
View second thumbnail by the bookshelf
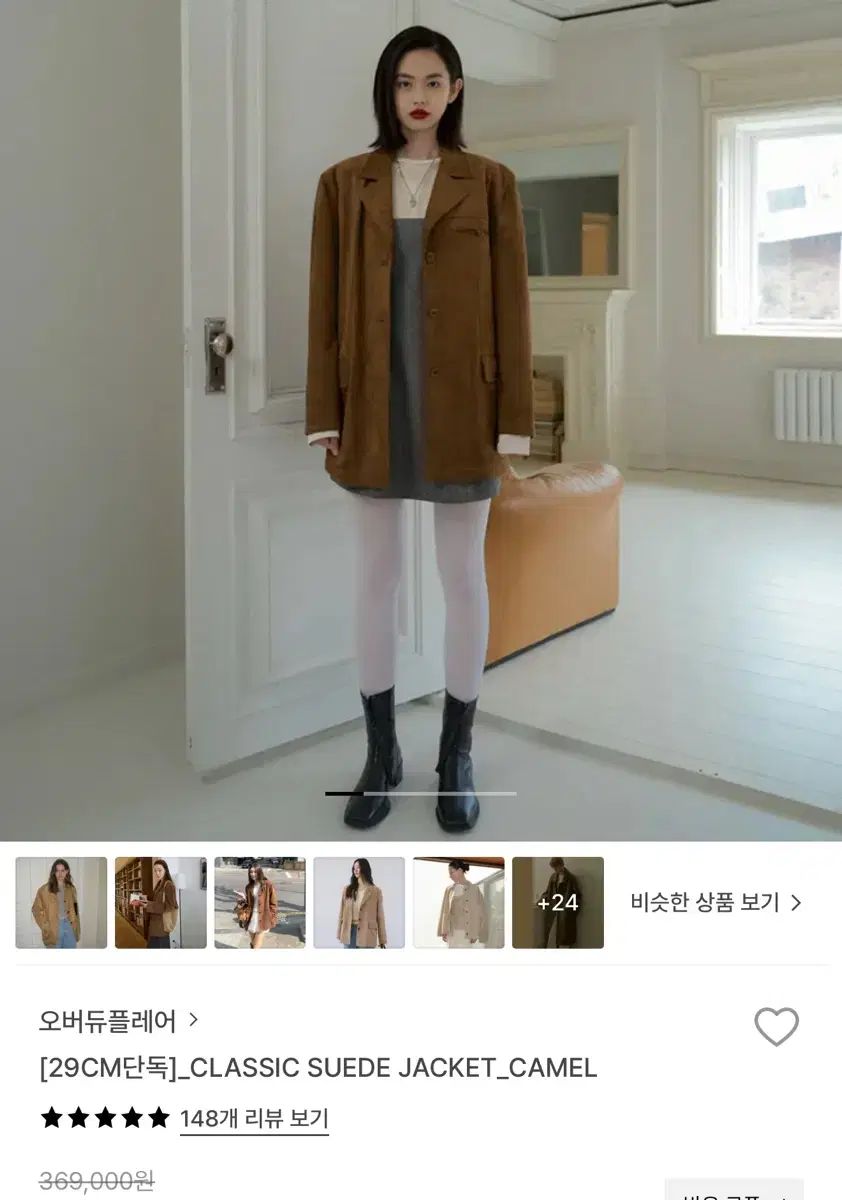[x=160, y=902]
